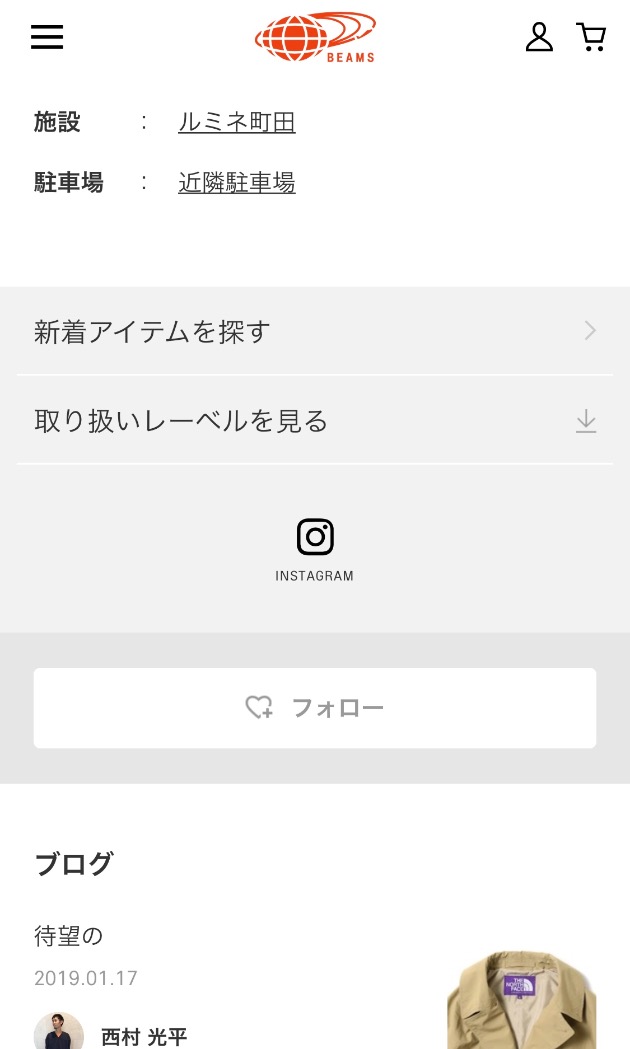
Task: Open the shop's Instagram page
Action: pos(315,548)
